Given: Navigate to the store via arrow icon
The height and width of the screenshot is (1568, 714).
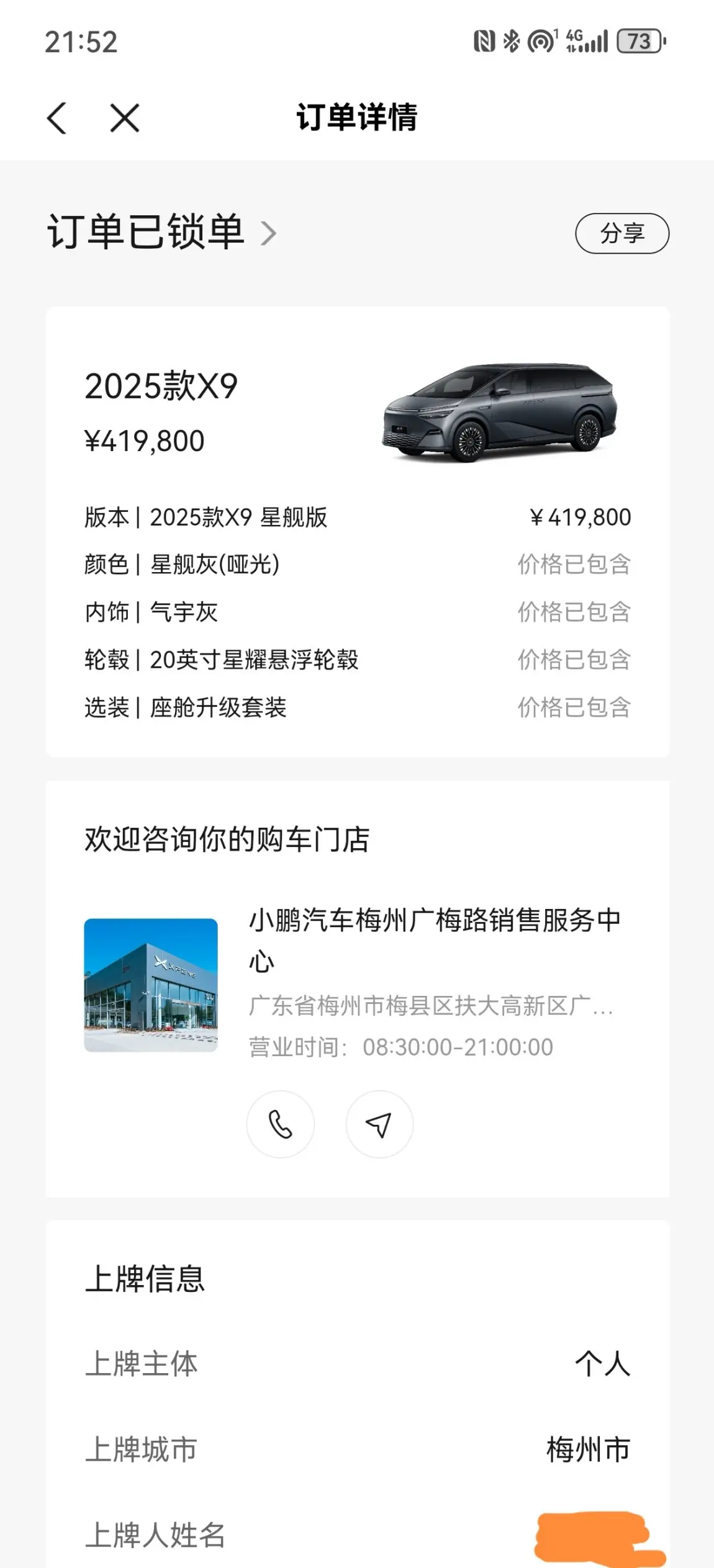Looking at the screenshot, I should pos(379,1124).
